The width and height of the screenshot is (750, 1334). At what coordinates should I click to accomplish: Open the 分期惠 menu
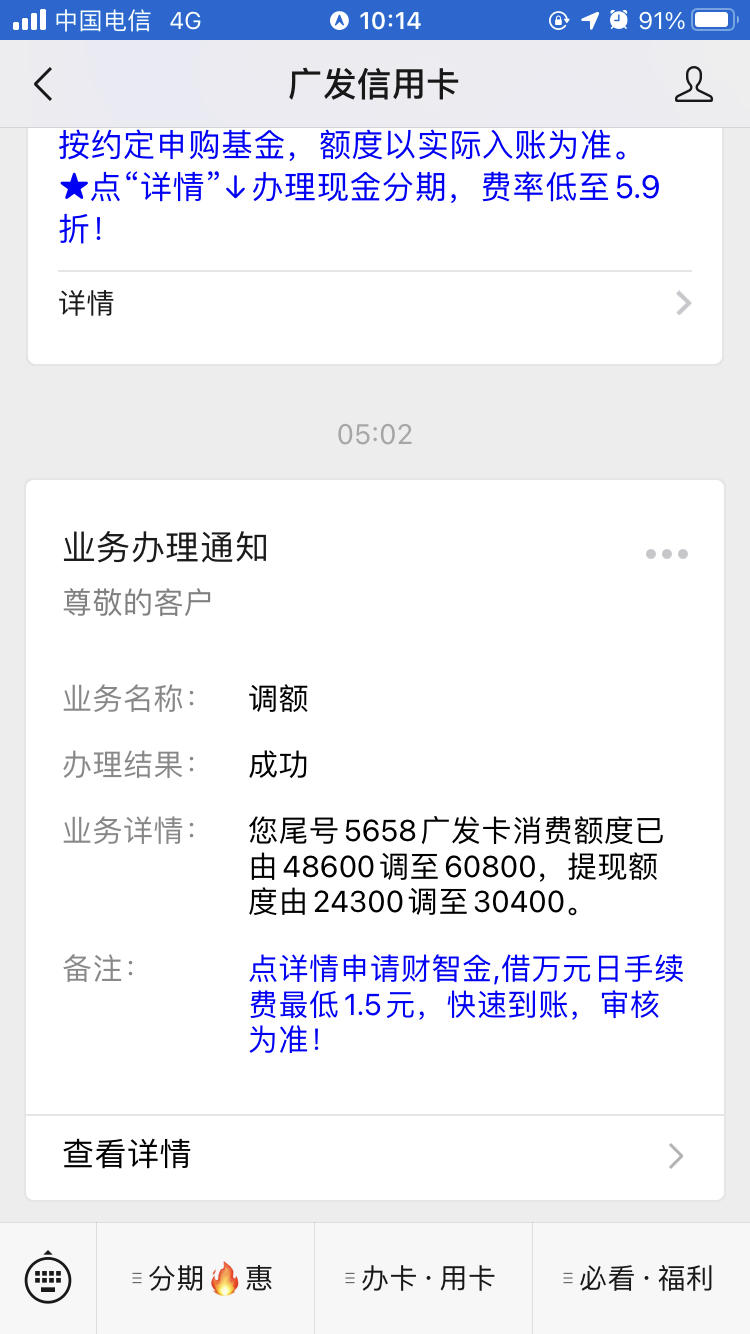[205, 1278]
